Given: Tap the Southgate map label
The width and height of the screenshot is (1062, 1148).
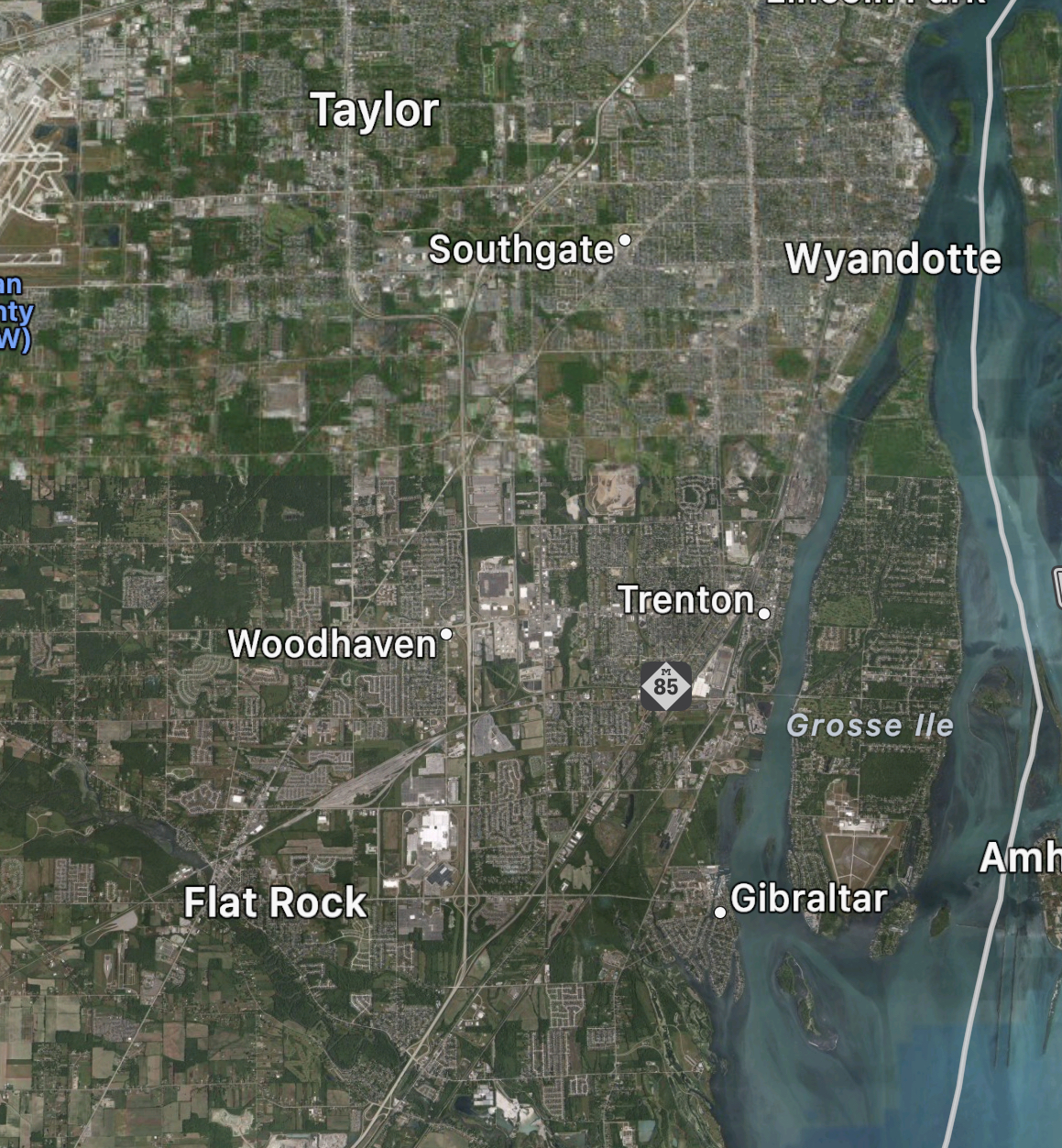Looking at the screenshot, I should 521,249.
